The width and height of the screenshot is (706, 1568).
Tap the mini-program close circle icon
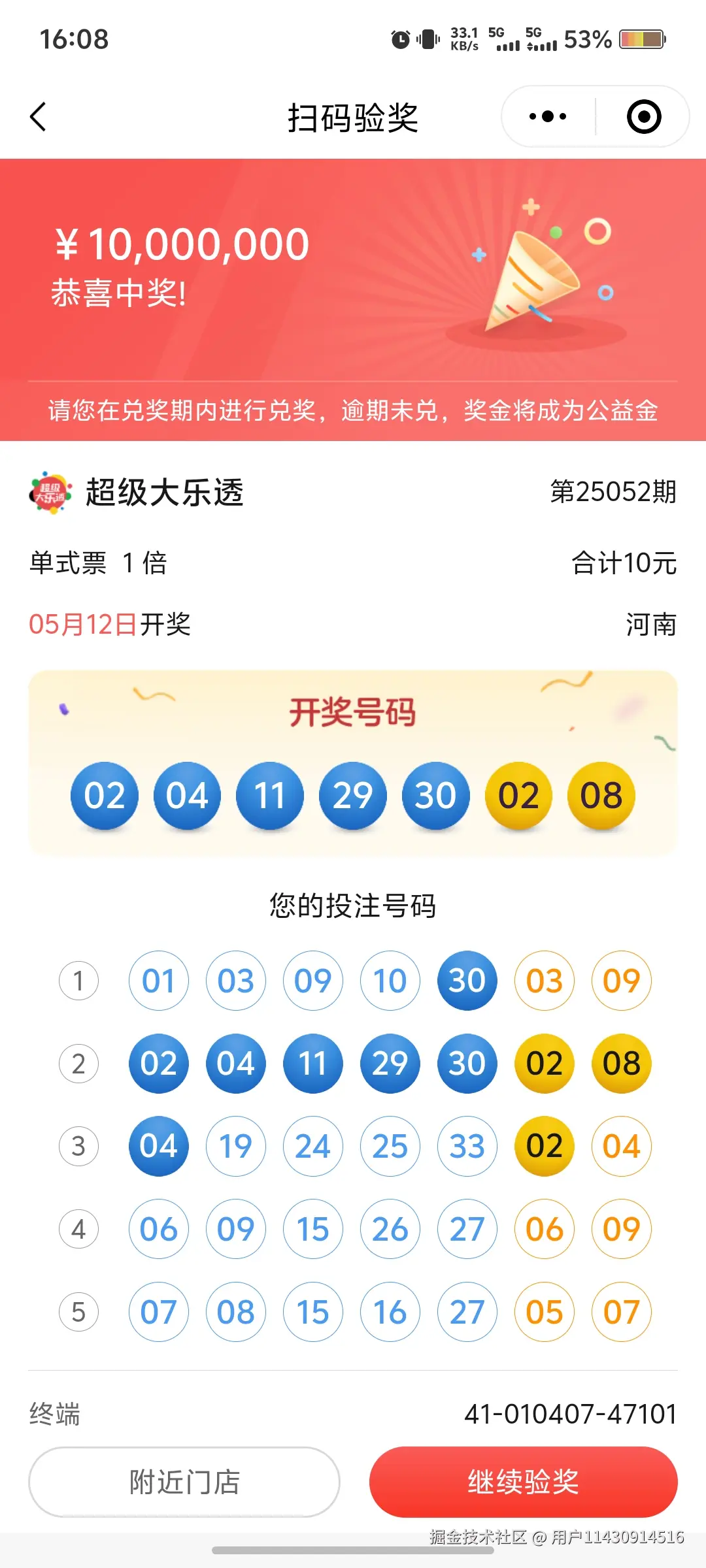643,116
